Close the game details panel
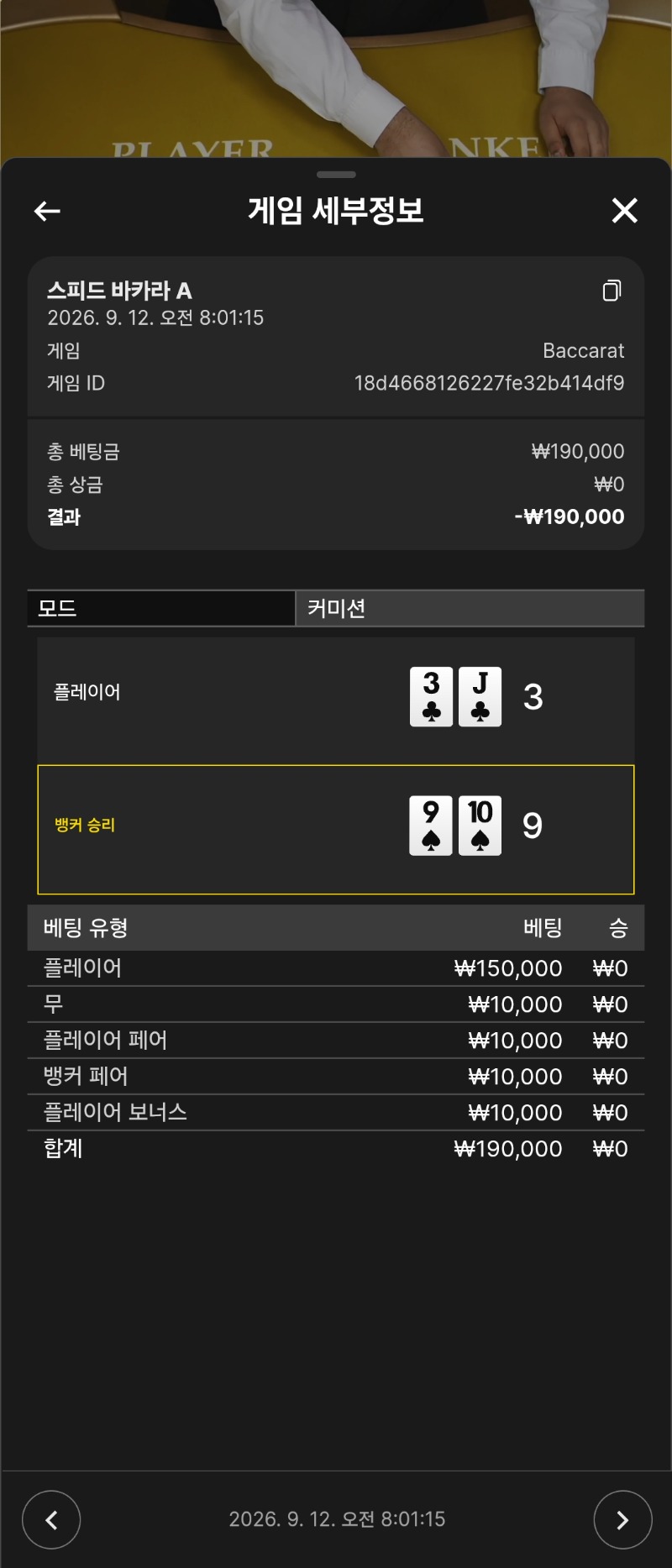 [624, 210]
